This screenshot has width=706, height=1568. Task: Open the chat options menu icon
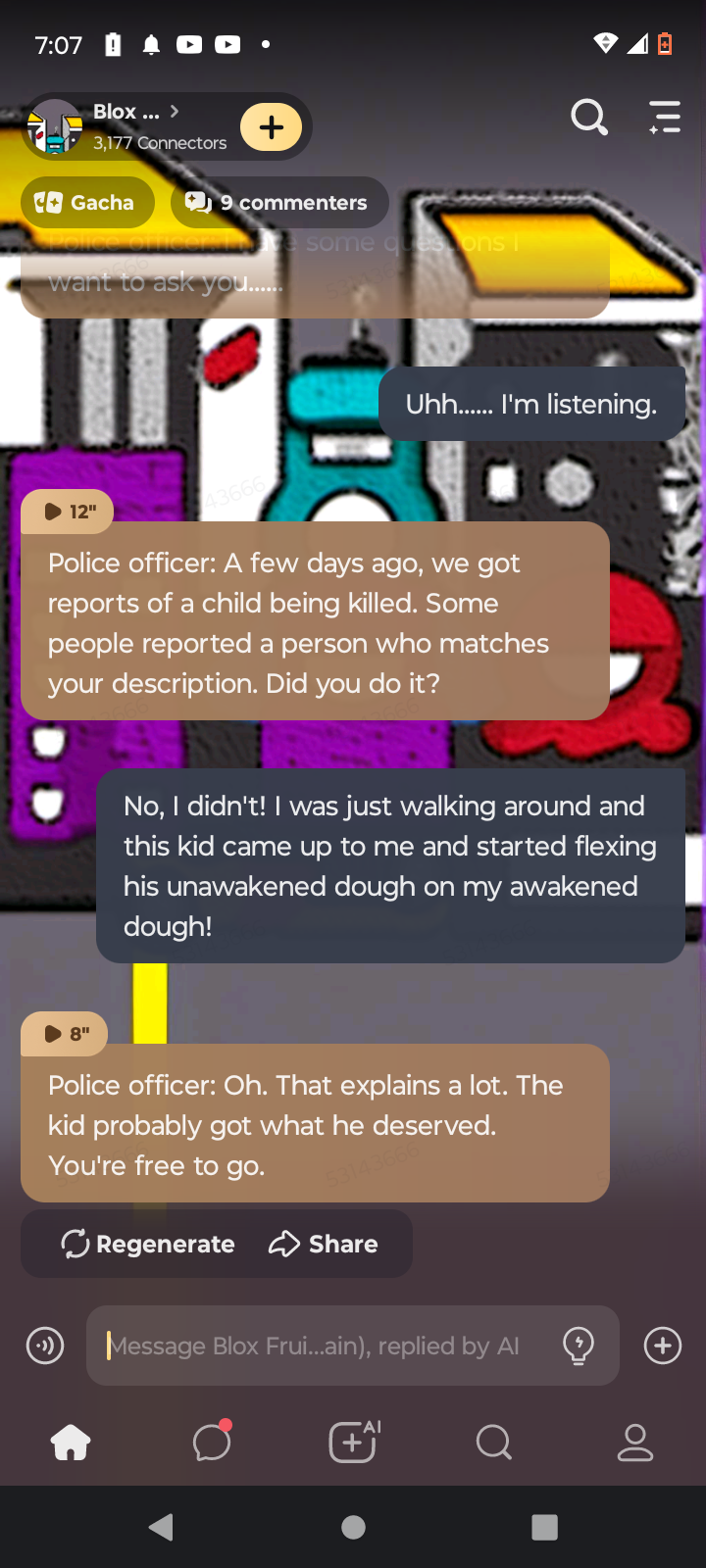point(665,118)
